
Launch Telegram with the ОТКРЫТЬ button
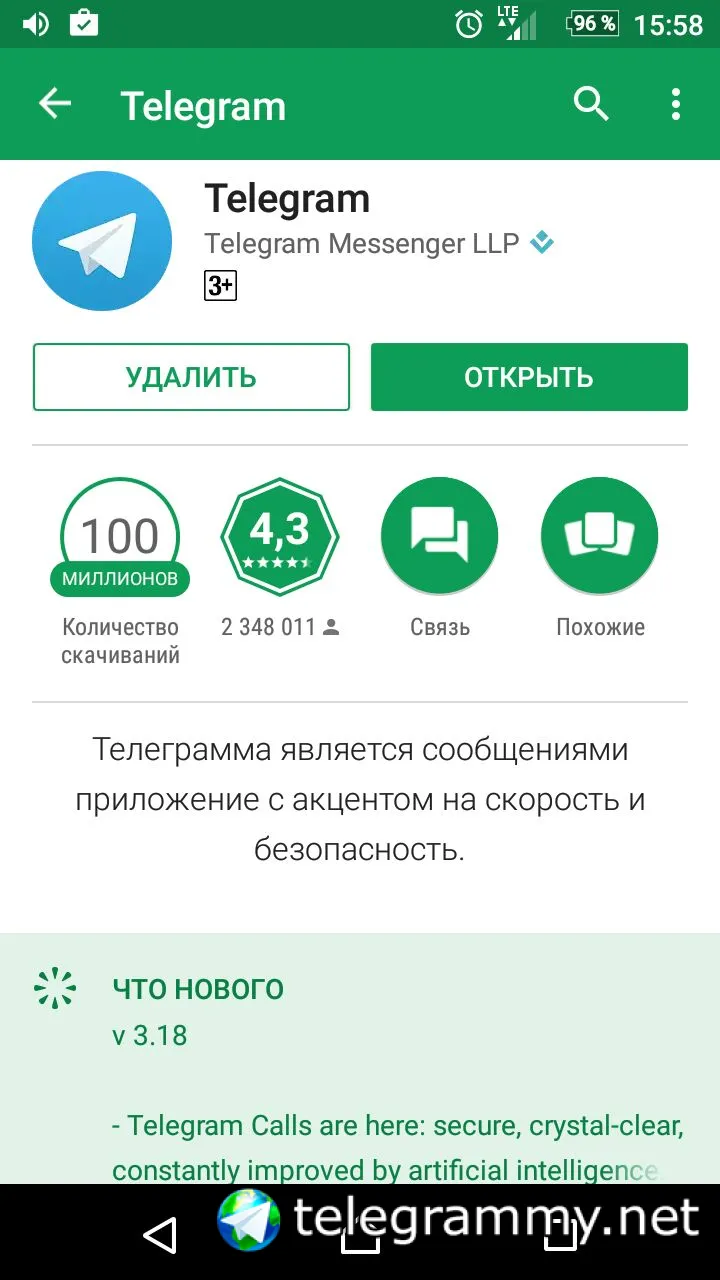[529, 377]
